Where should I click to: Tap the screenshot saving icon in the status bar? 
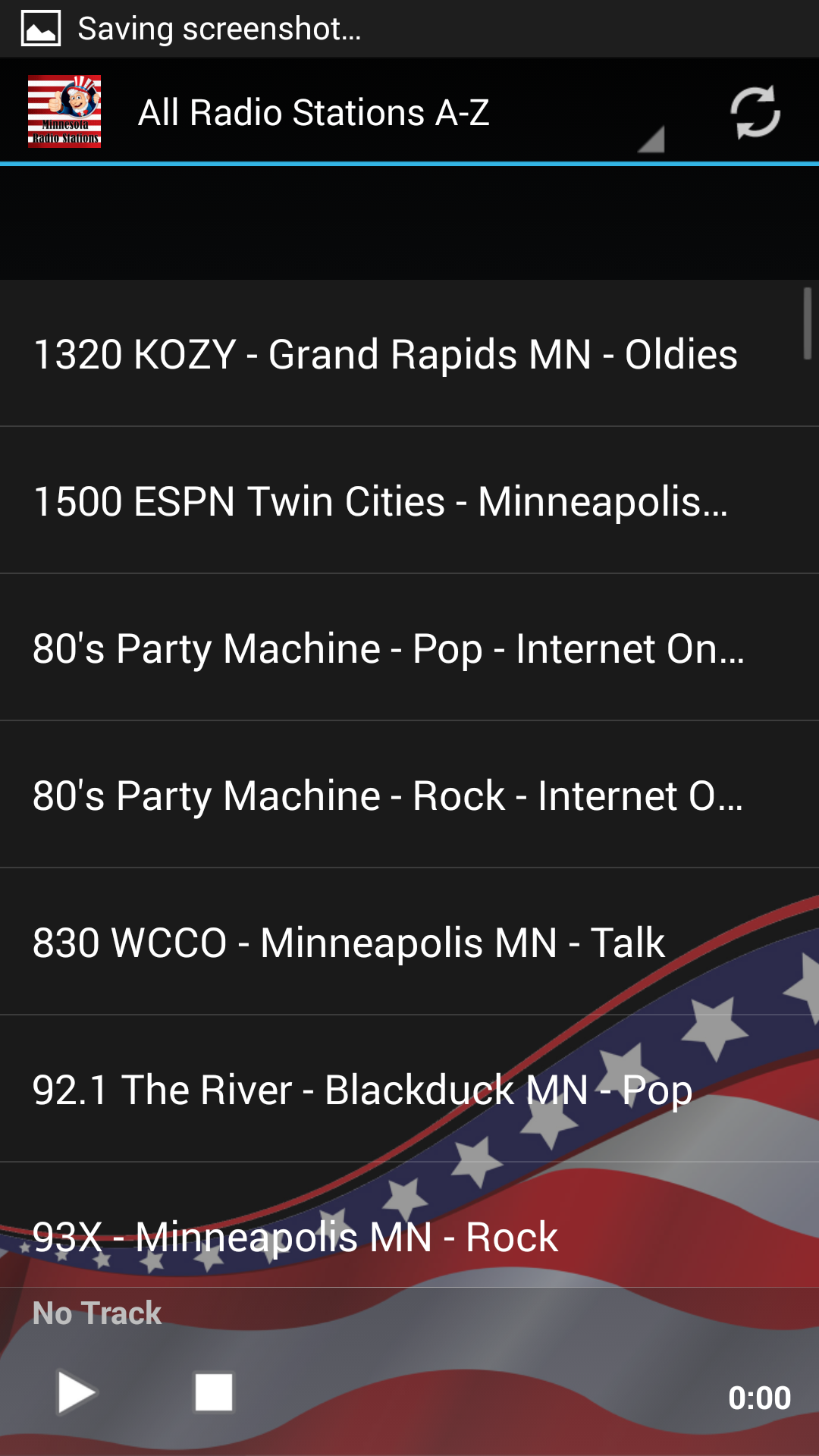click(x=39, y=29)
